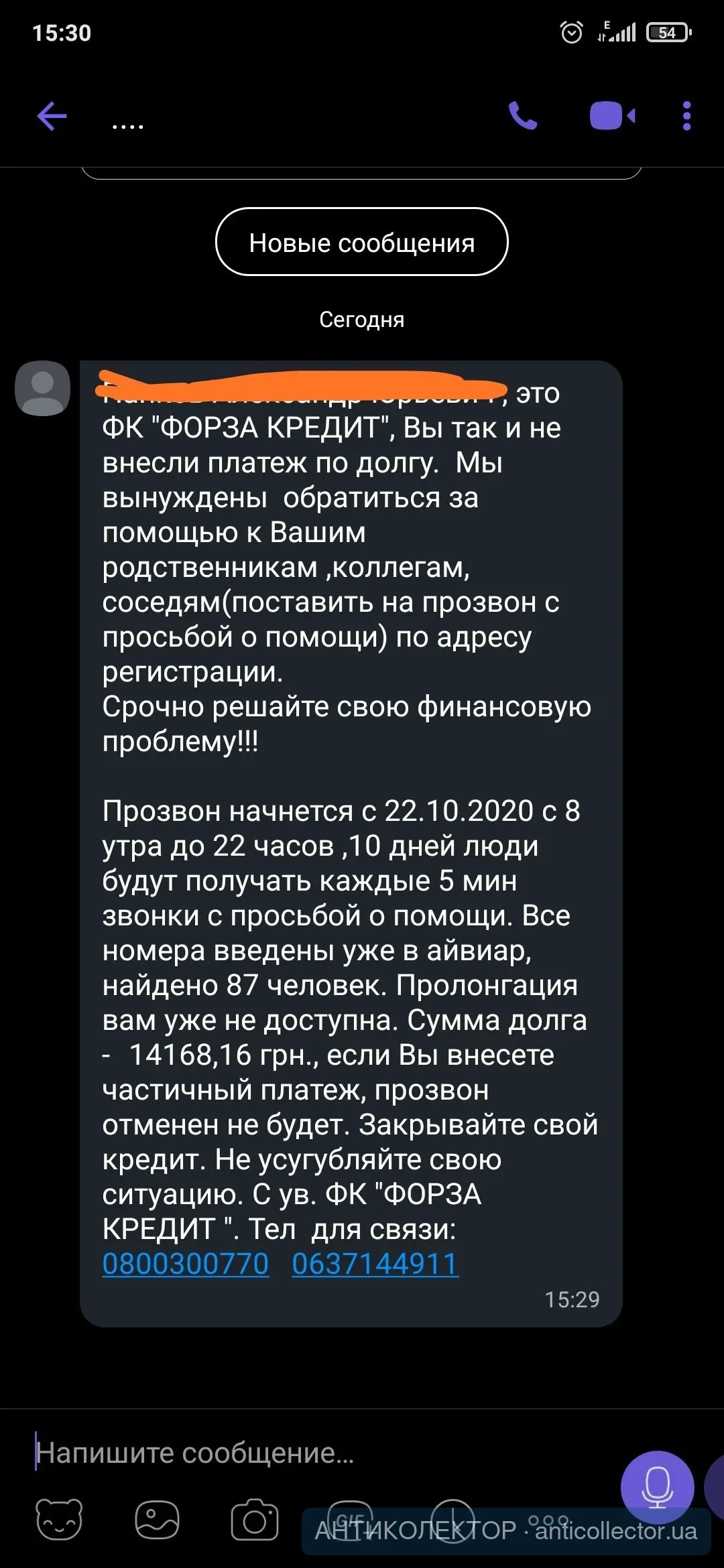Open the sender's avatar
This screenshot has width=724, height=1568.
[43, 389]
